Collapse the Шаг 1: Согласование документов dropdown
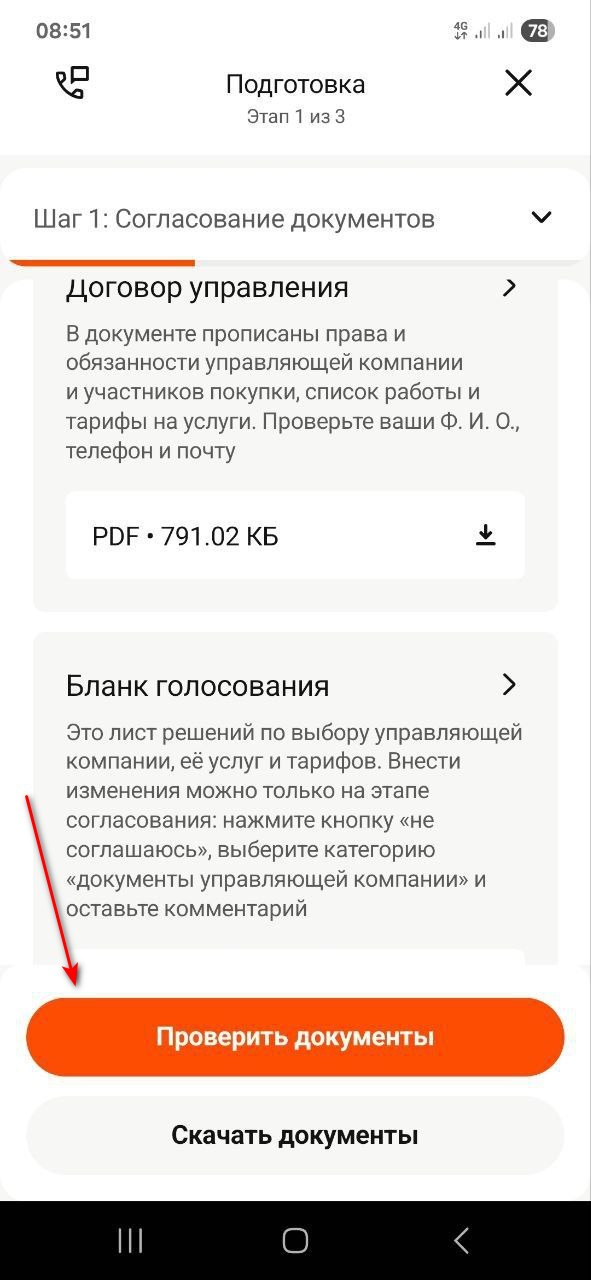 [541, 218]
